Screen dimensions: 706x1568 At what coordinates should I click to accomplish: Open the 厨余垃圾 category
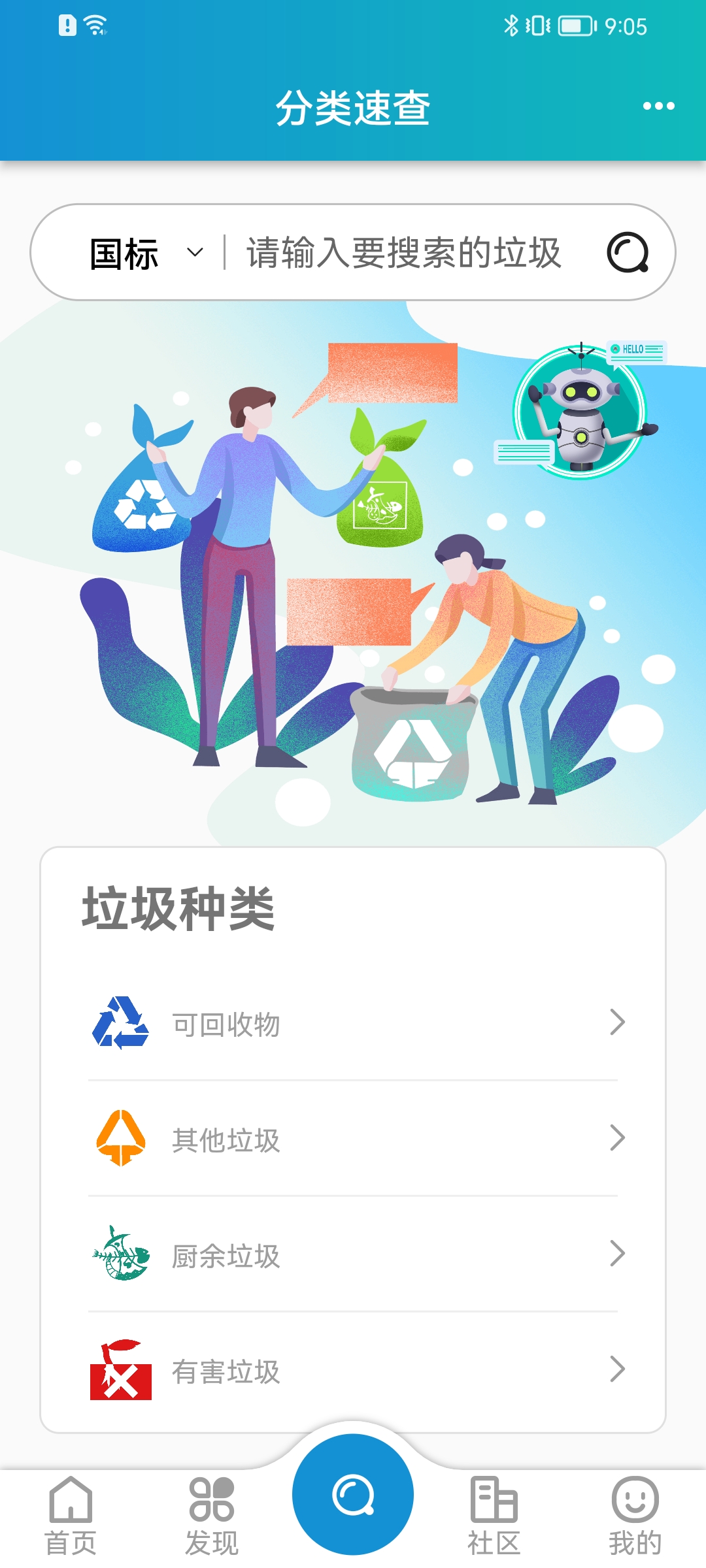click(353, 1255)
